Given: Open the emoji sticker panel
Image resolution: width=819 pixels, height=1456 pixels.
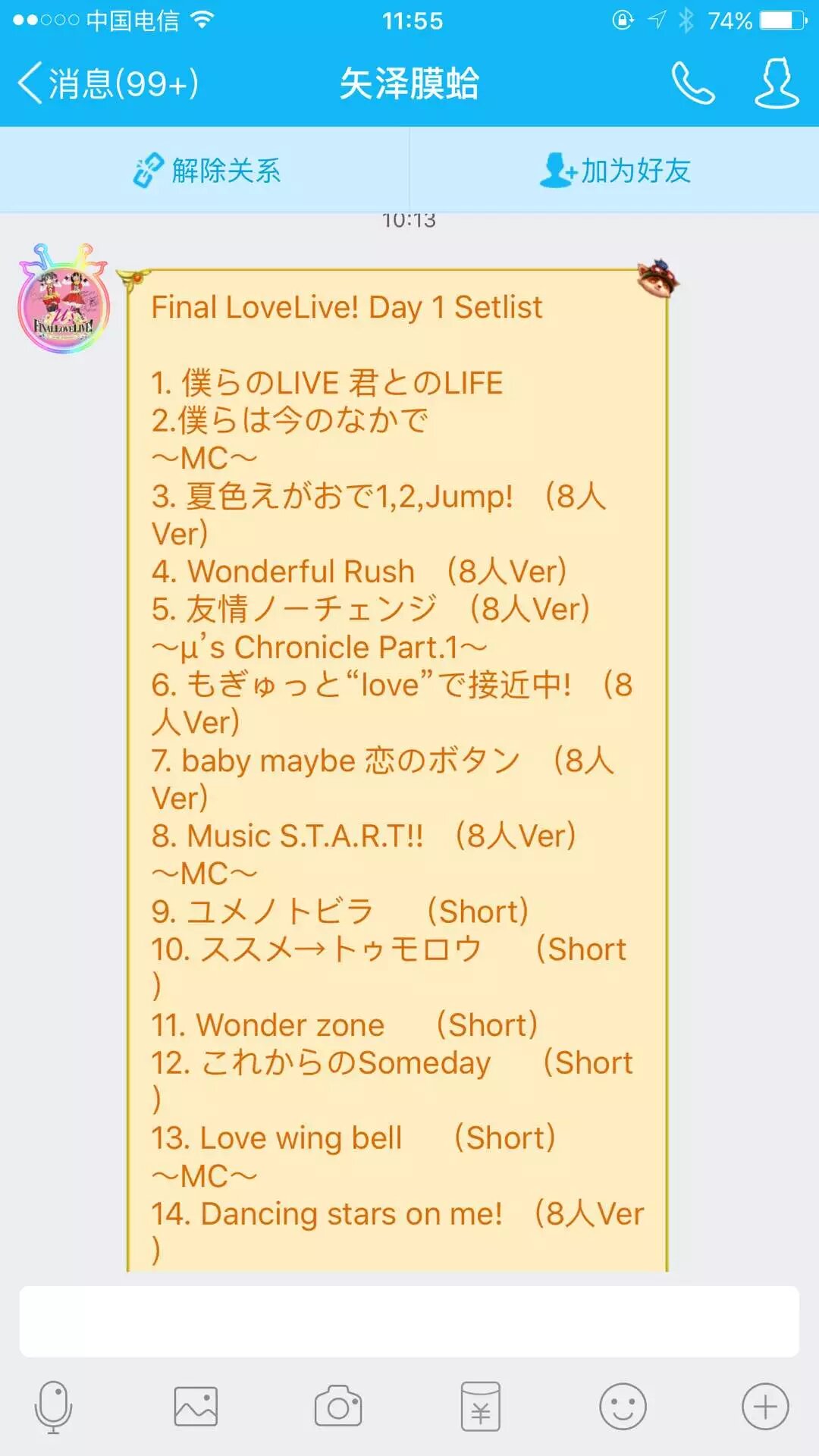Looking at the screenshot, I should 623,1407.
